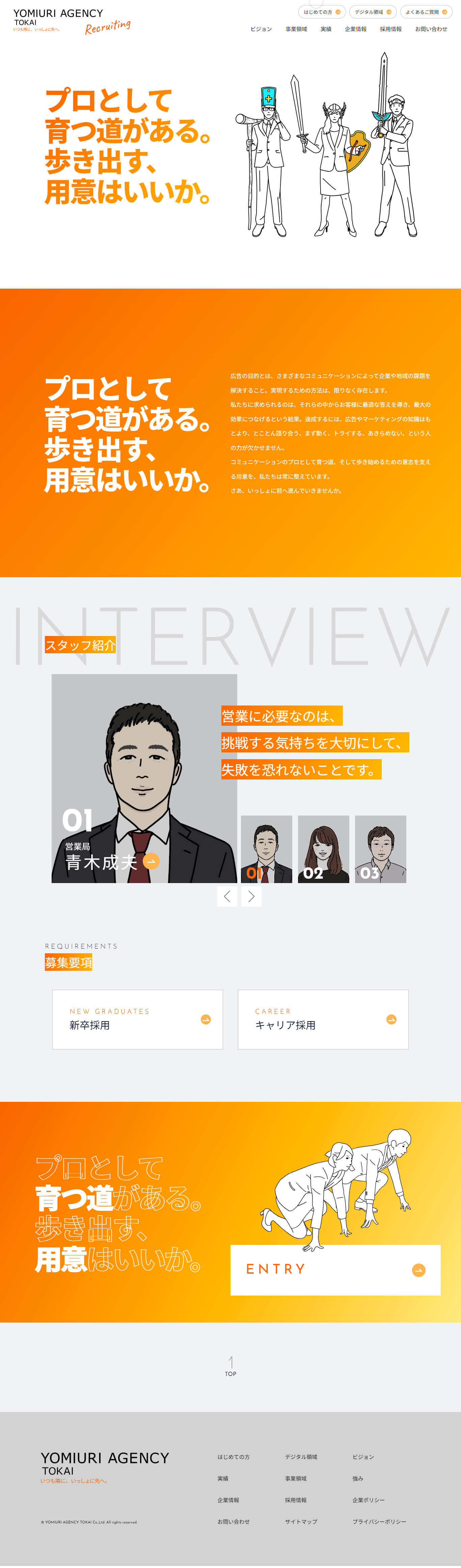Open お問い合わせ in the top navigation
Screen dimensions: 461x1568
tap(431, 29)
